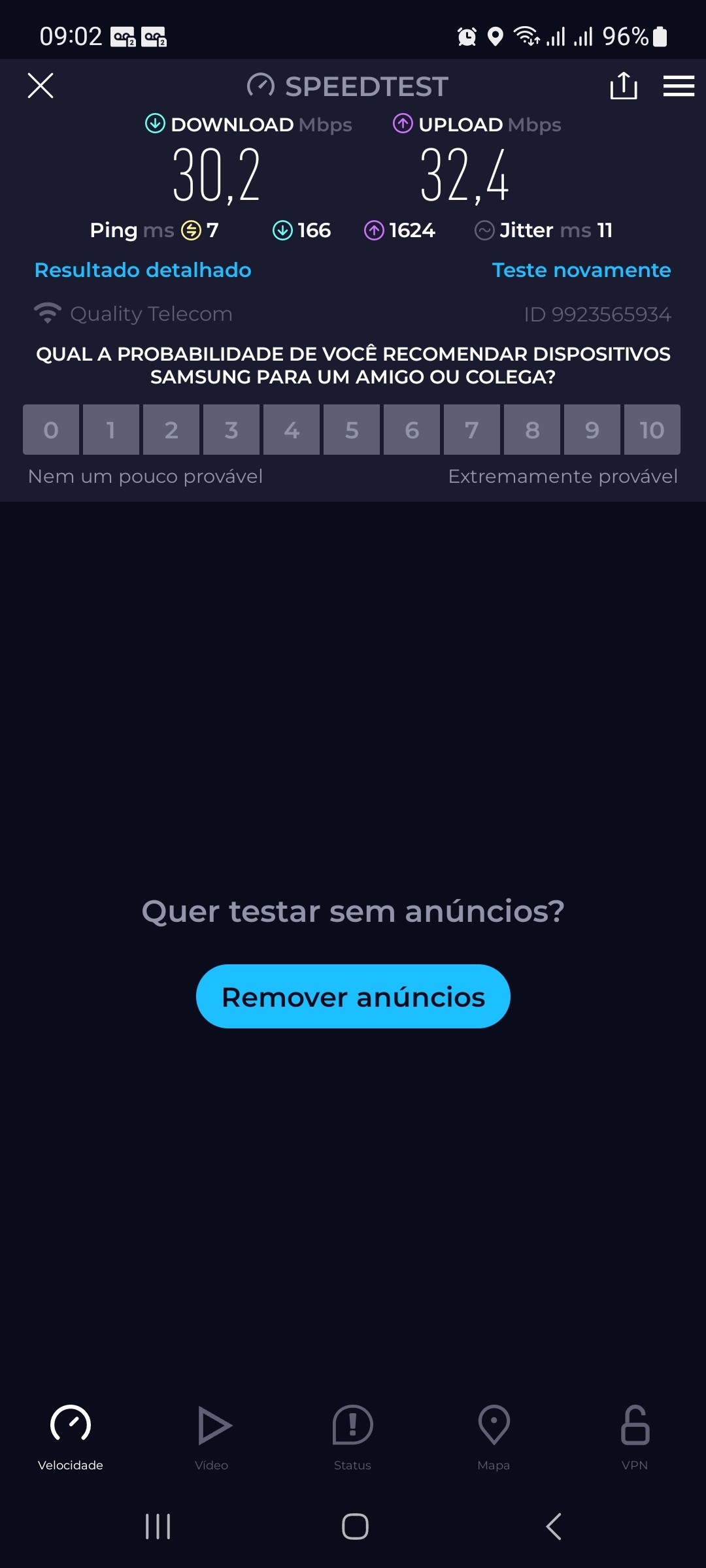The image size is (706, 1568).
Task: Open Resultado detalhado
Action: [143, 270]
